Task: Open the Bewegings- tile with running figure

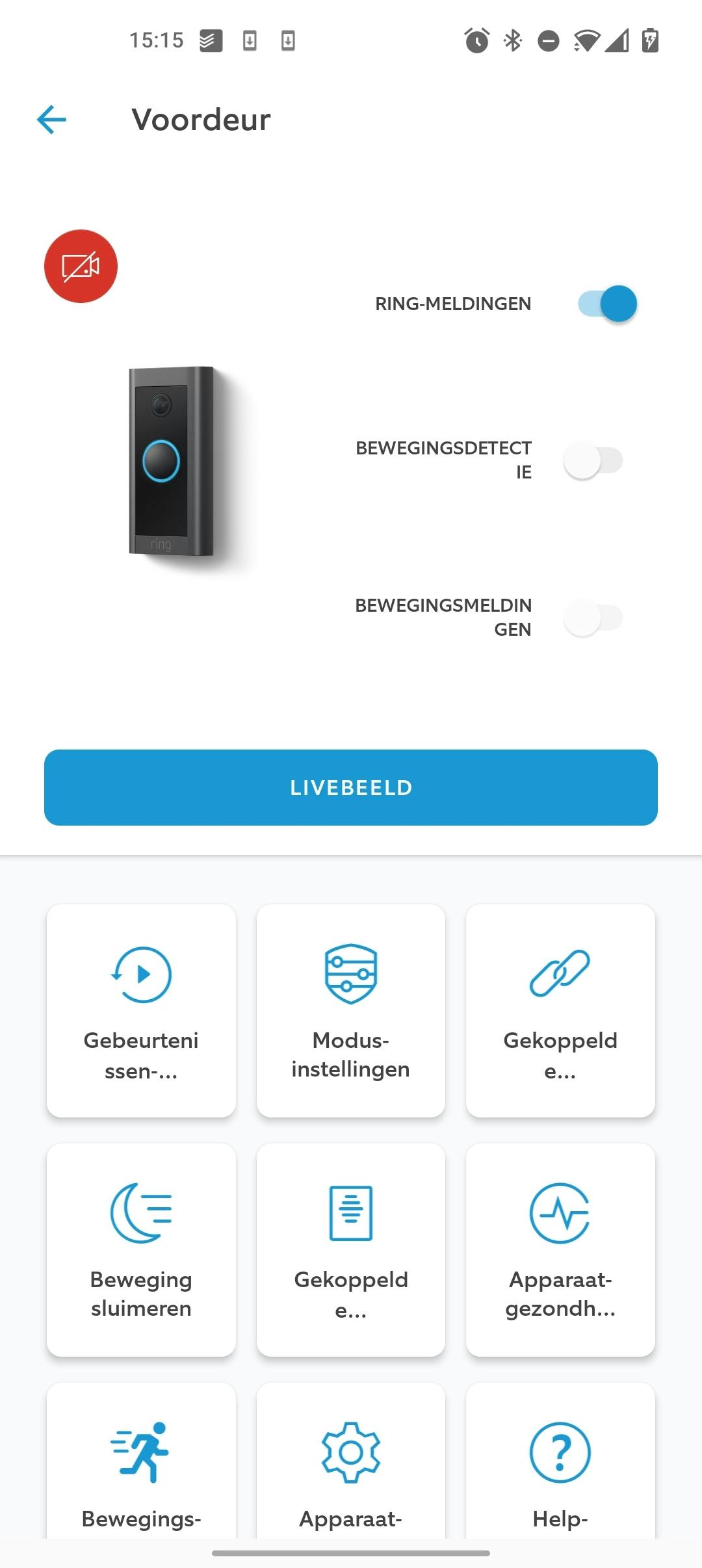Action: pos(141,1469)
